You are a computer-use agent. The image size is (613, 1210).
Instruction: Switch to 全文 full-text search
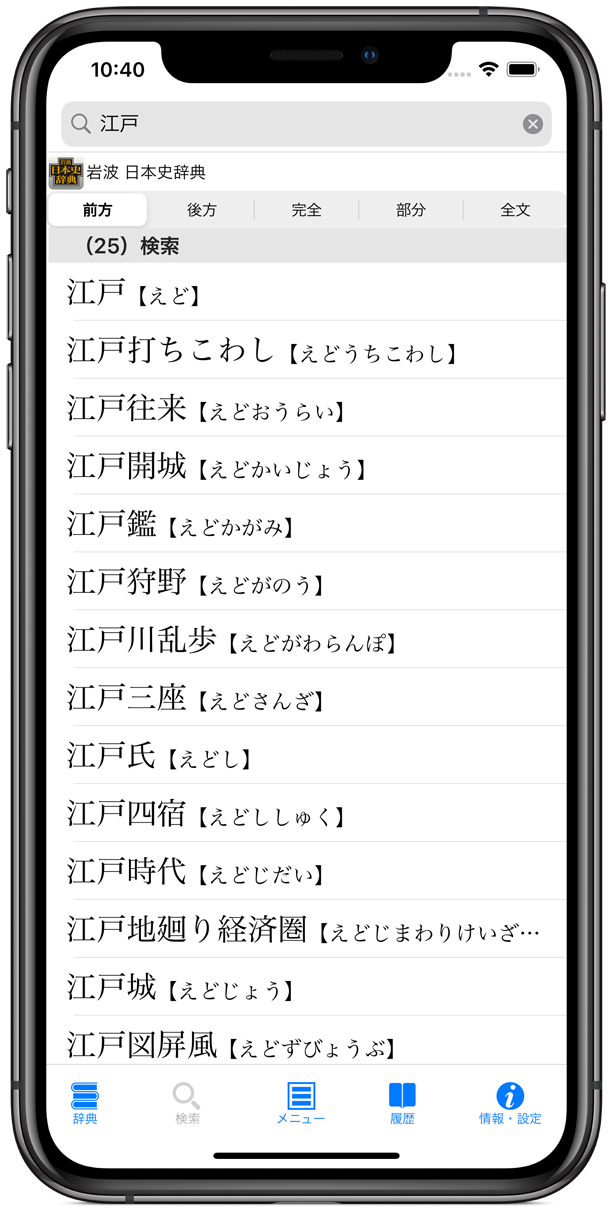515,210
